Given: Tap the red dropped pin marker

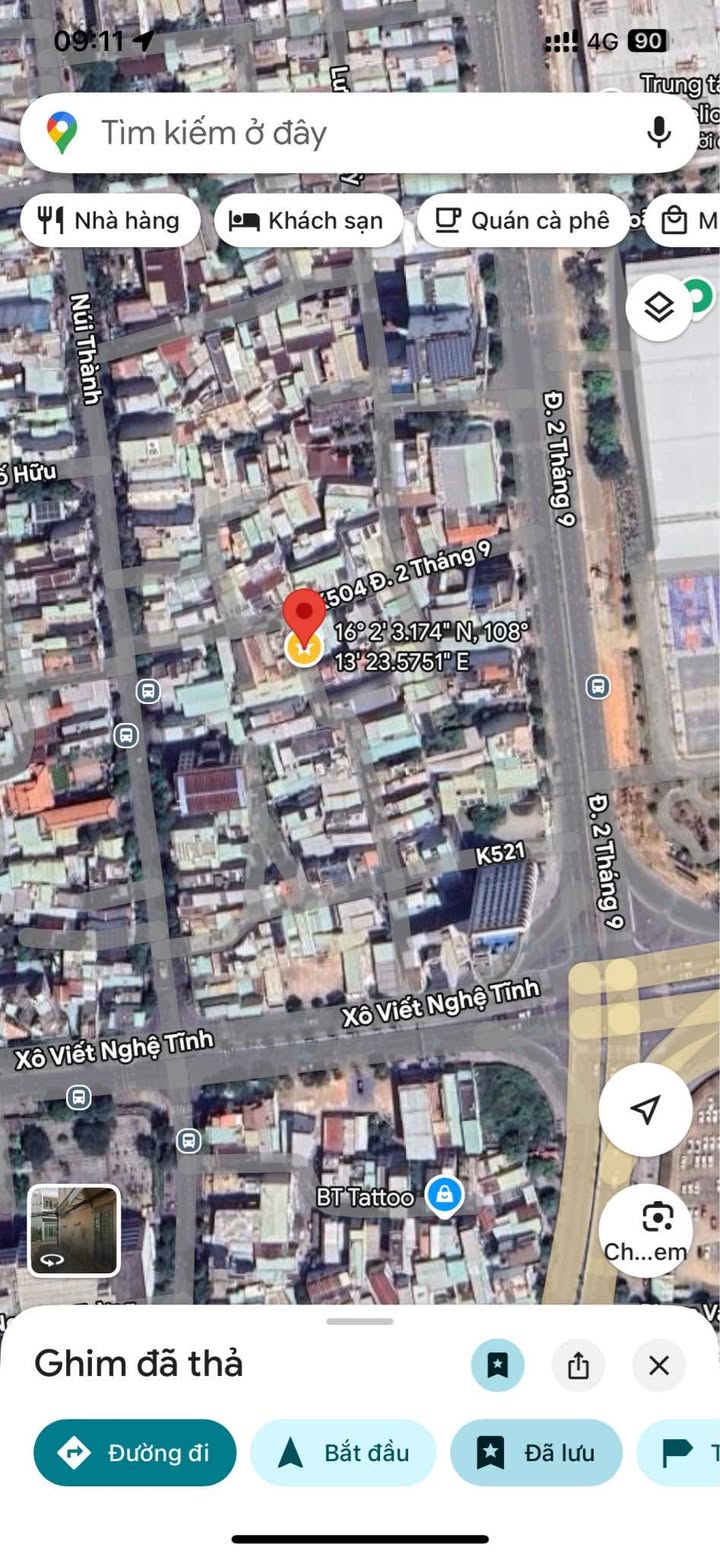Looking at the screenshot, I should [x=304, y=617].
